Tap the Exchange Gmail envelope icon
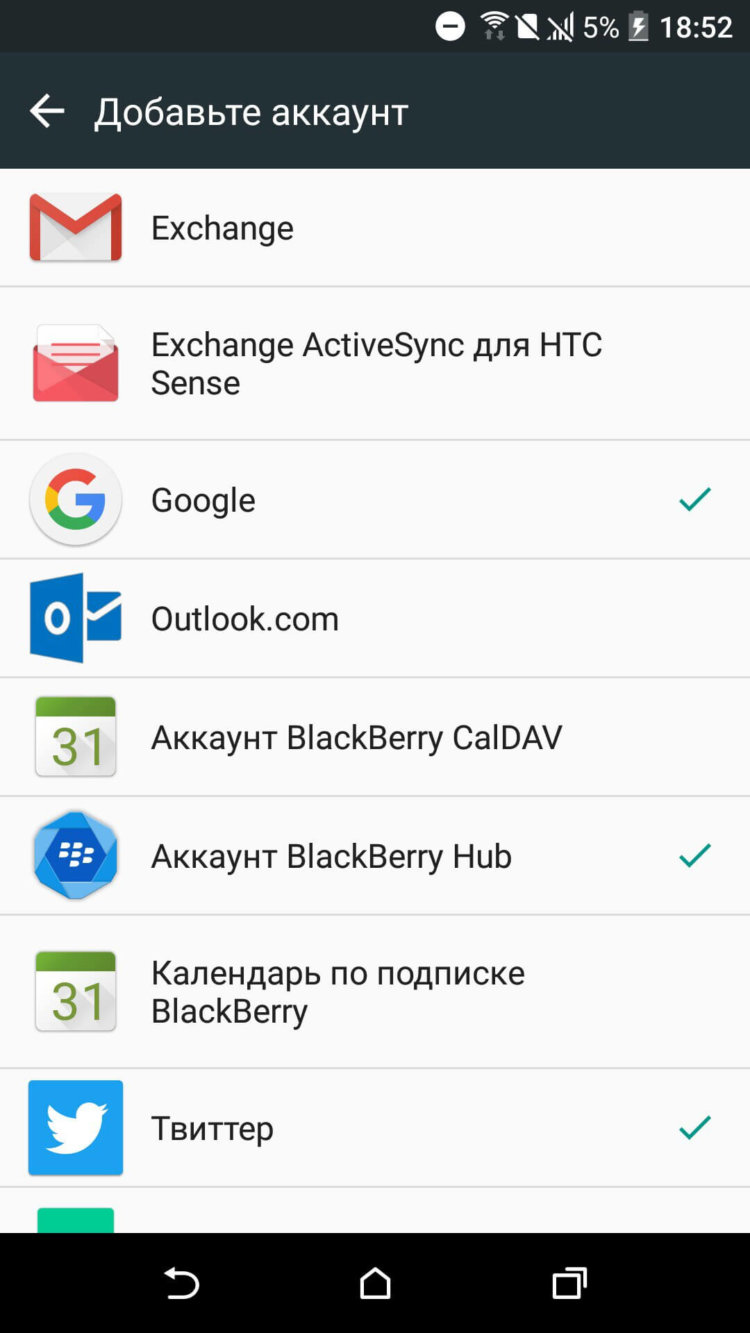Image resolution: width=750 pixels, height=1333 pixels. [75, 227]
